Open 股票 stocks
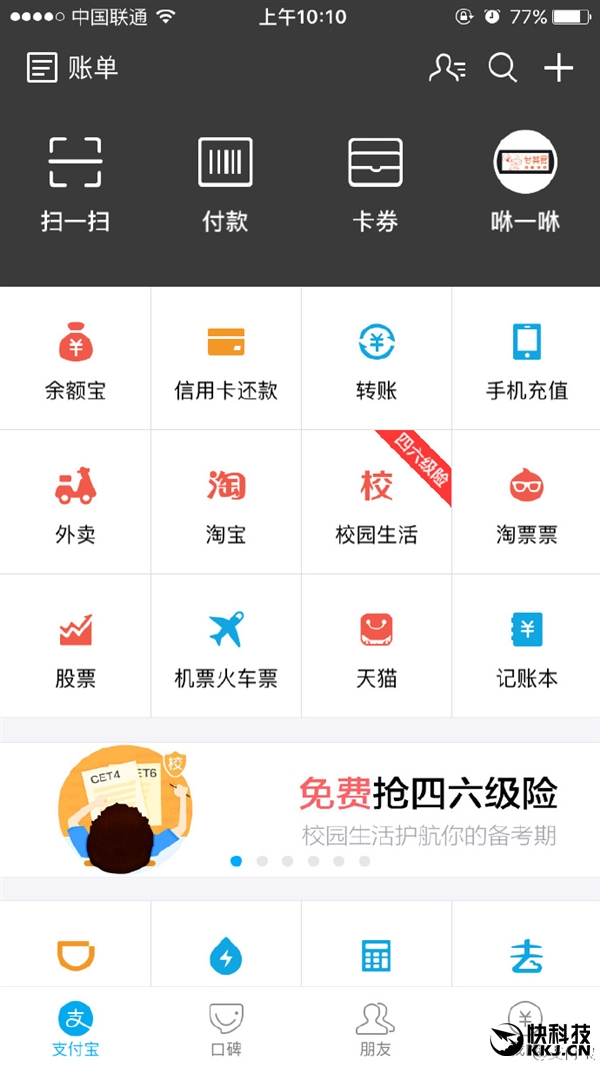Image resolution: width=600 pixels, height=1066 pixels. pos(75,647)
